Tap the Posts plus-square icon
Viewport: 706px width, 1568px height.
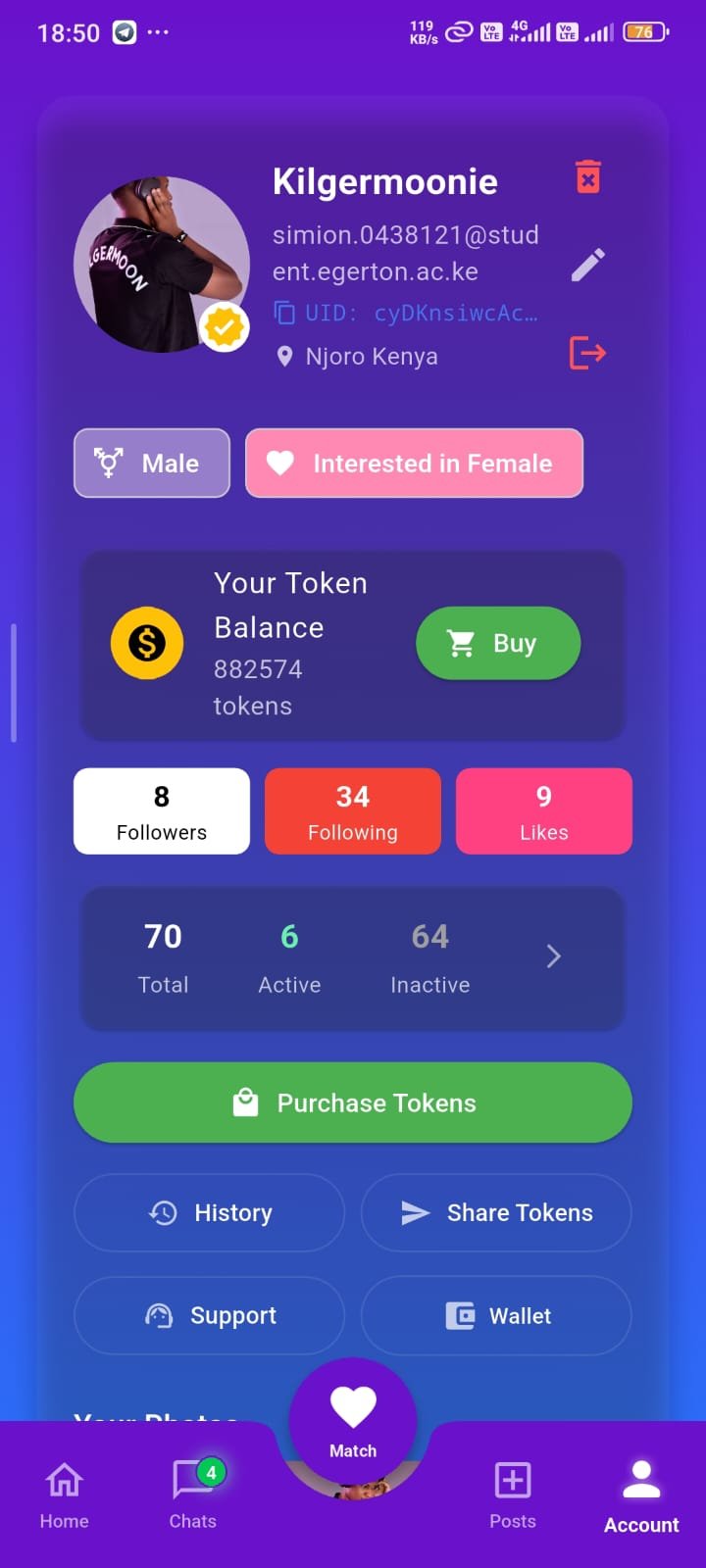pos(512,1480)
